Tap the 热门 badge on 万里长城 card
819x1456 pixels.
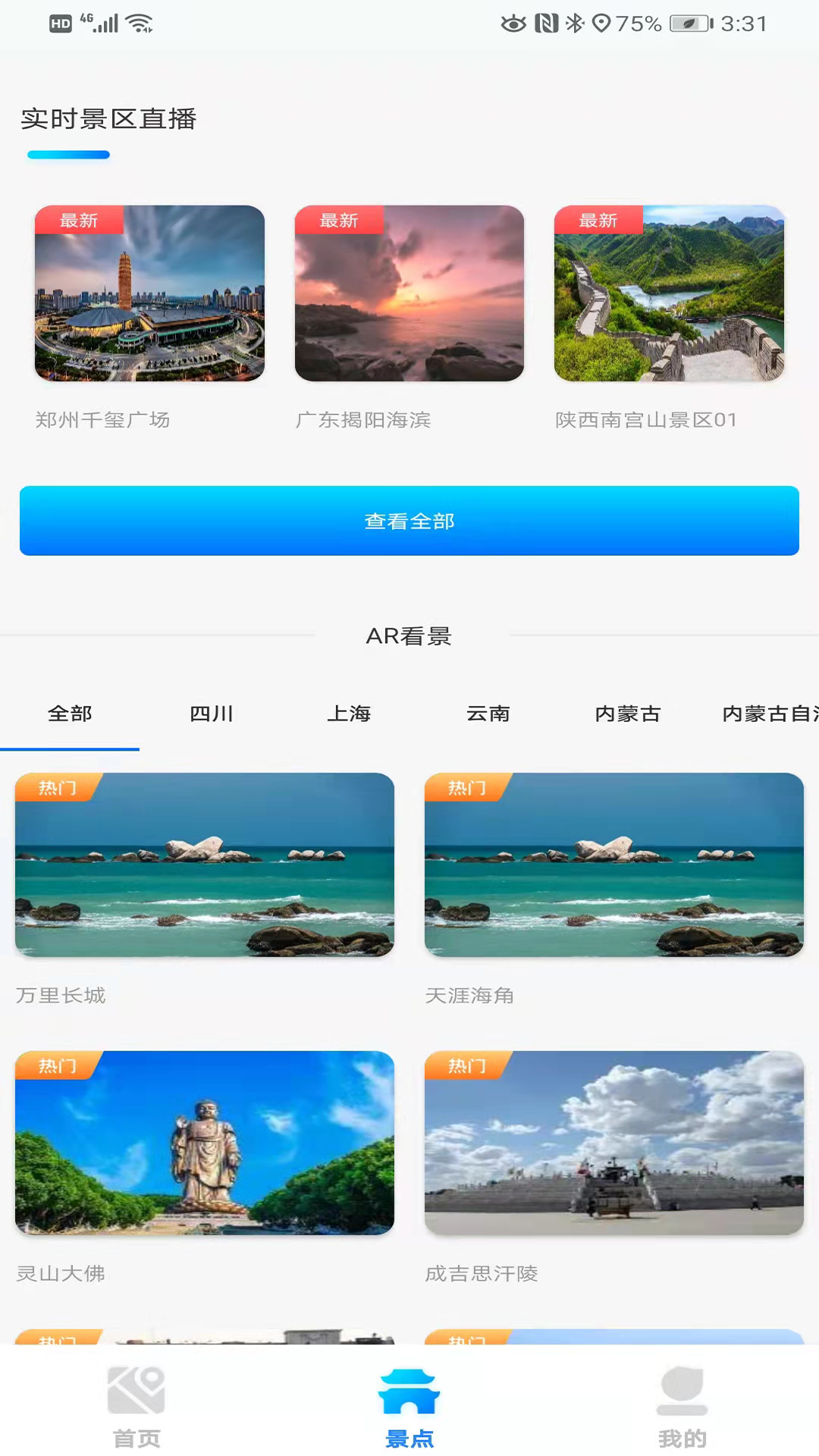(x=57, y=788)
